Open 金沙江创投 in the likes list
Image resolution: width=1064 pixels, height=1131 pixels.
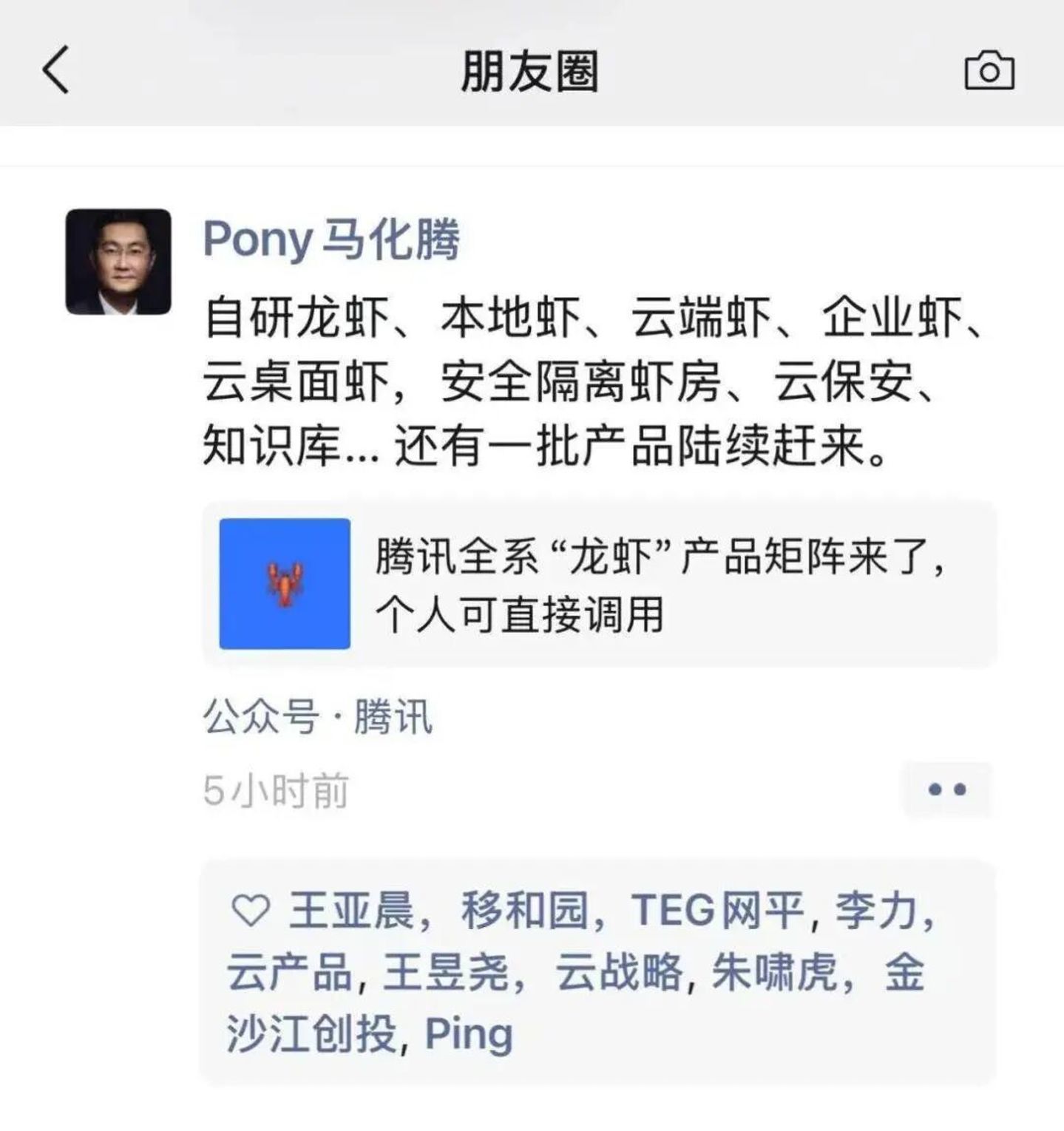(311, 1033)
